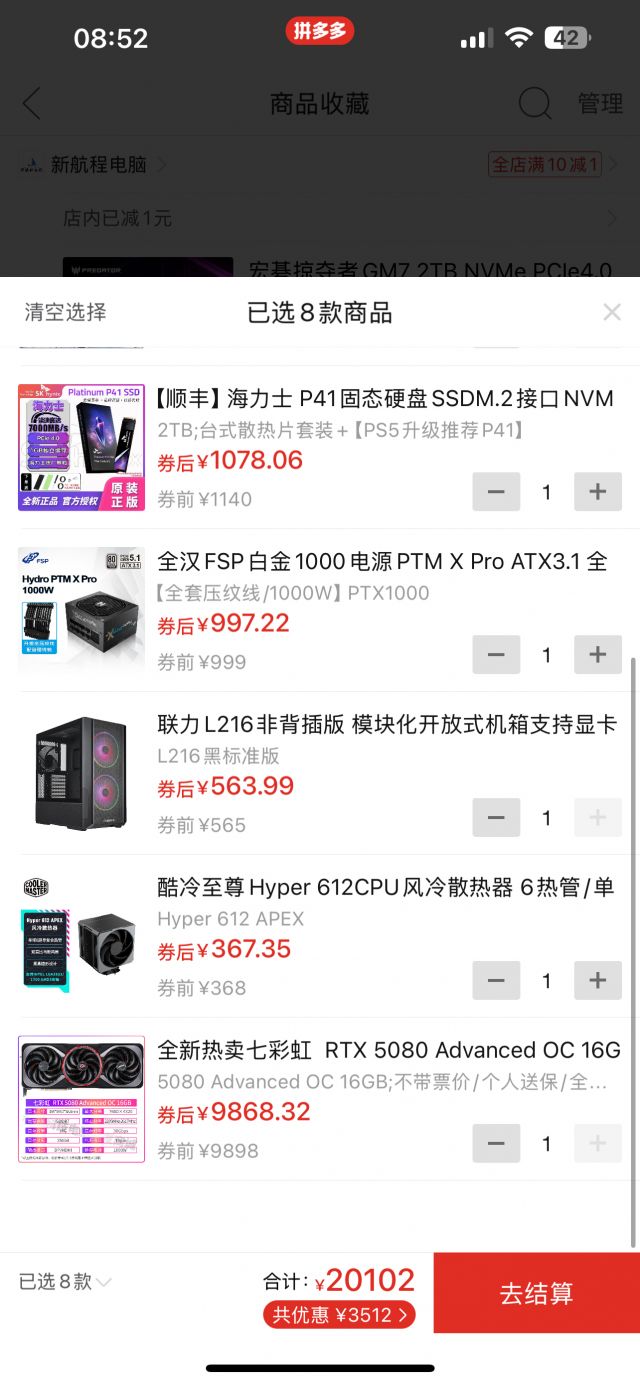Open the 七彩虹 RTX 5080 product image
The height and width of the screenshot is (1384, 640).
81,1099
